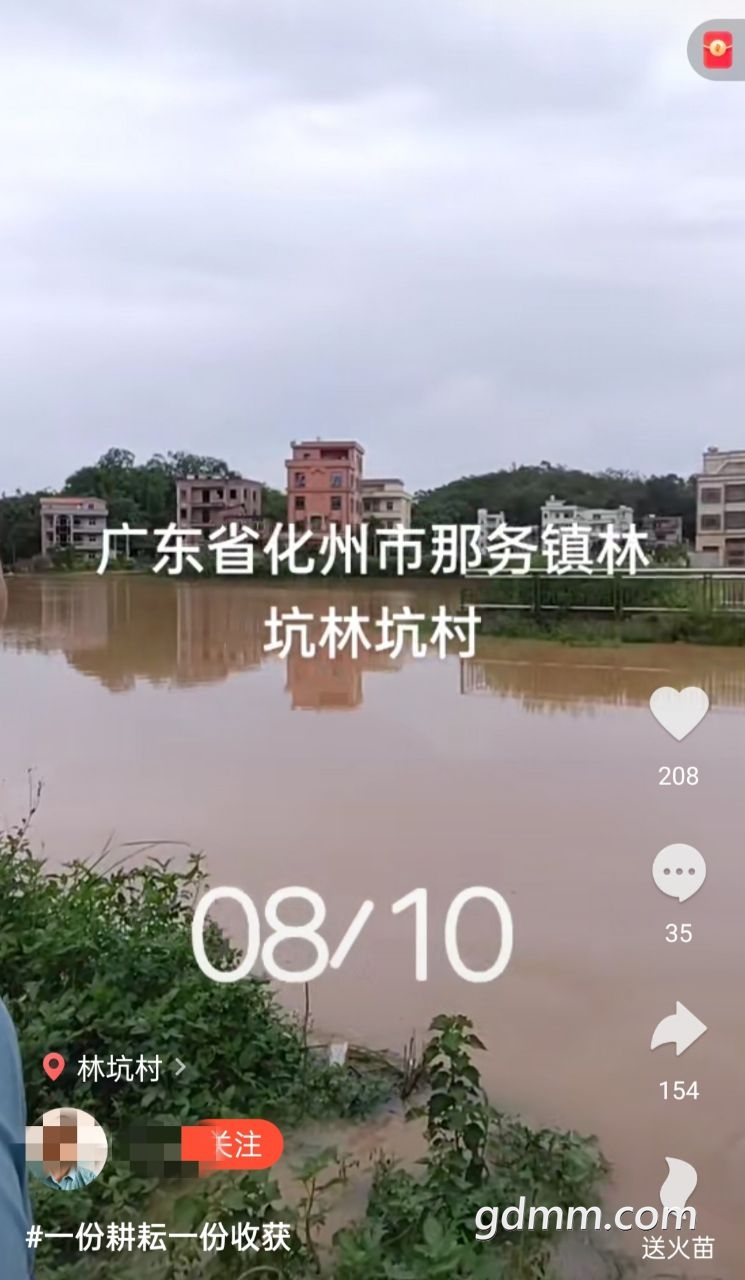Open the 林坑村 location tag
Viewport: 745px width, 1280px height.
click(x=115, y=1068)
